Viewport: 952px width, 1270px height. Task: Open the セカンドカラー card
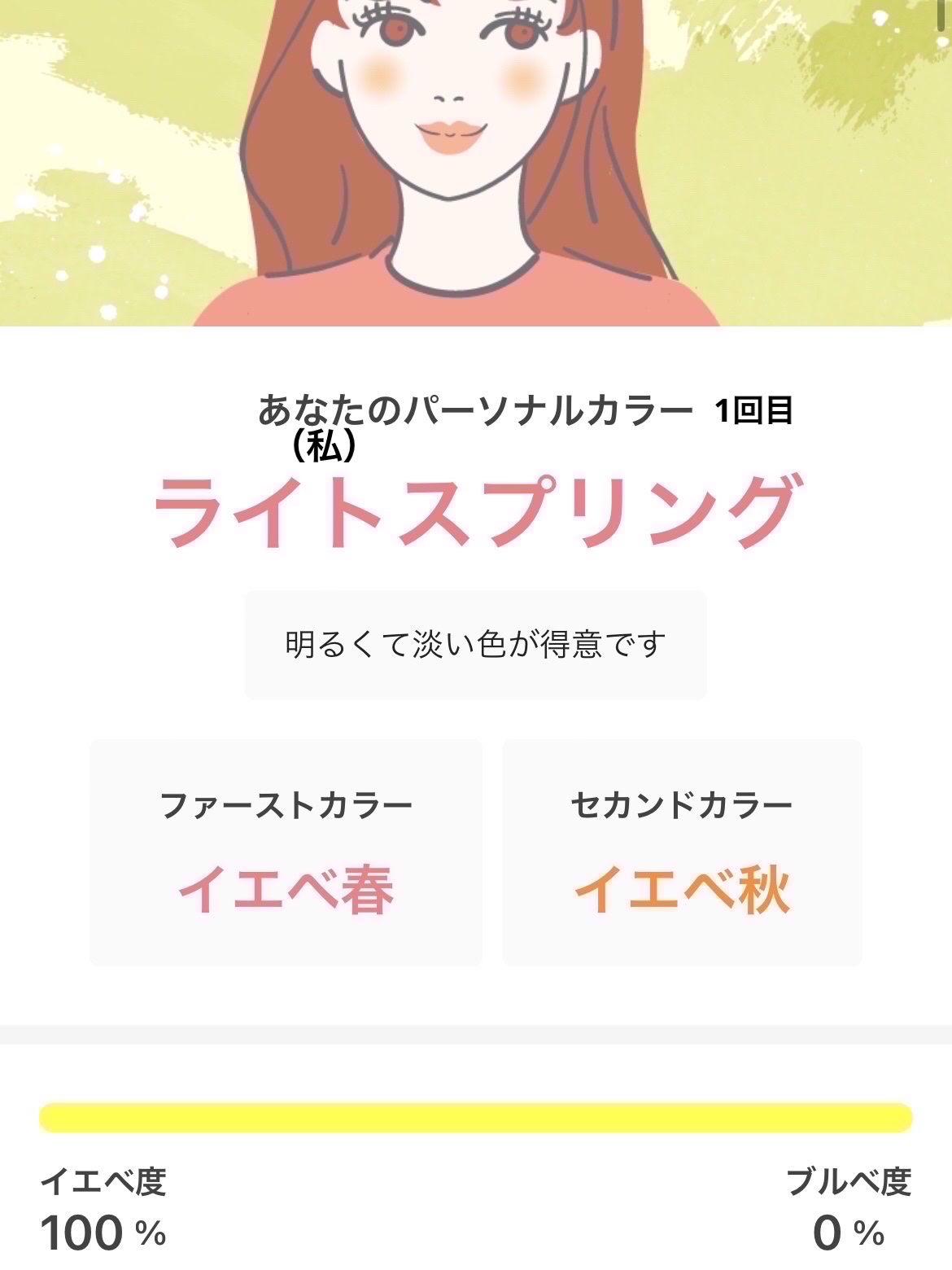682,851
